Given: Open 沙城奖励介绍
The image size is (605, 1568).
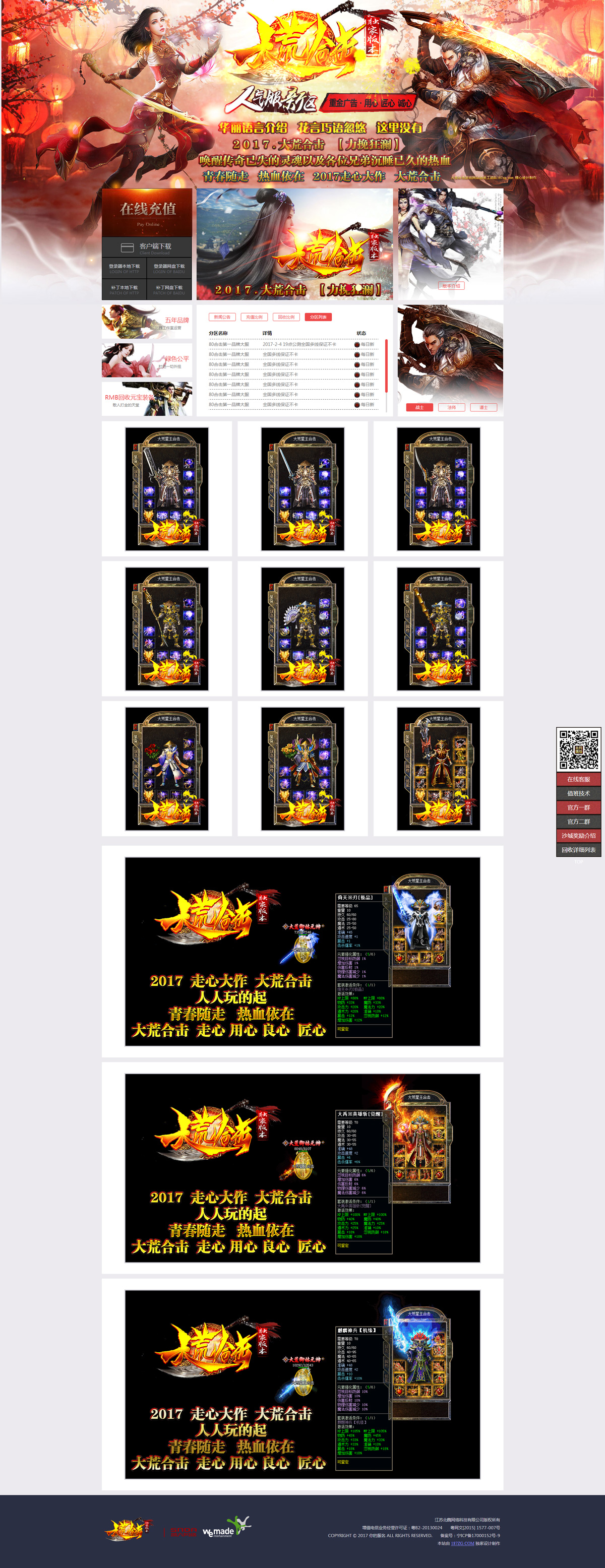Looking at the screenshot, I should coord(578,836).
